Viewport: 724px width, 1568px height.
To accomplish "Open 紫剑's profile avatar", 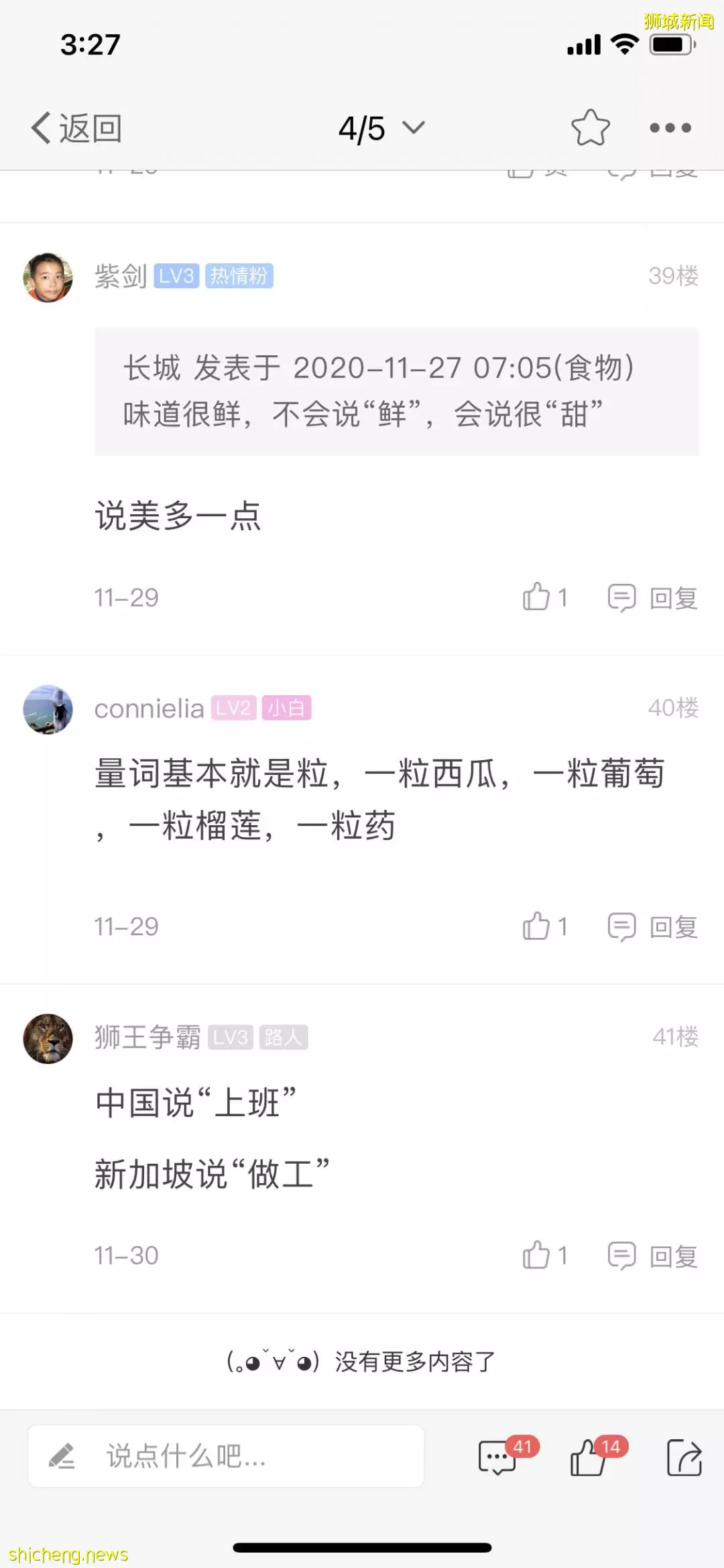I will (48, 277).
